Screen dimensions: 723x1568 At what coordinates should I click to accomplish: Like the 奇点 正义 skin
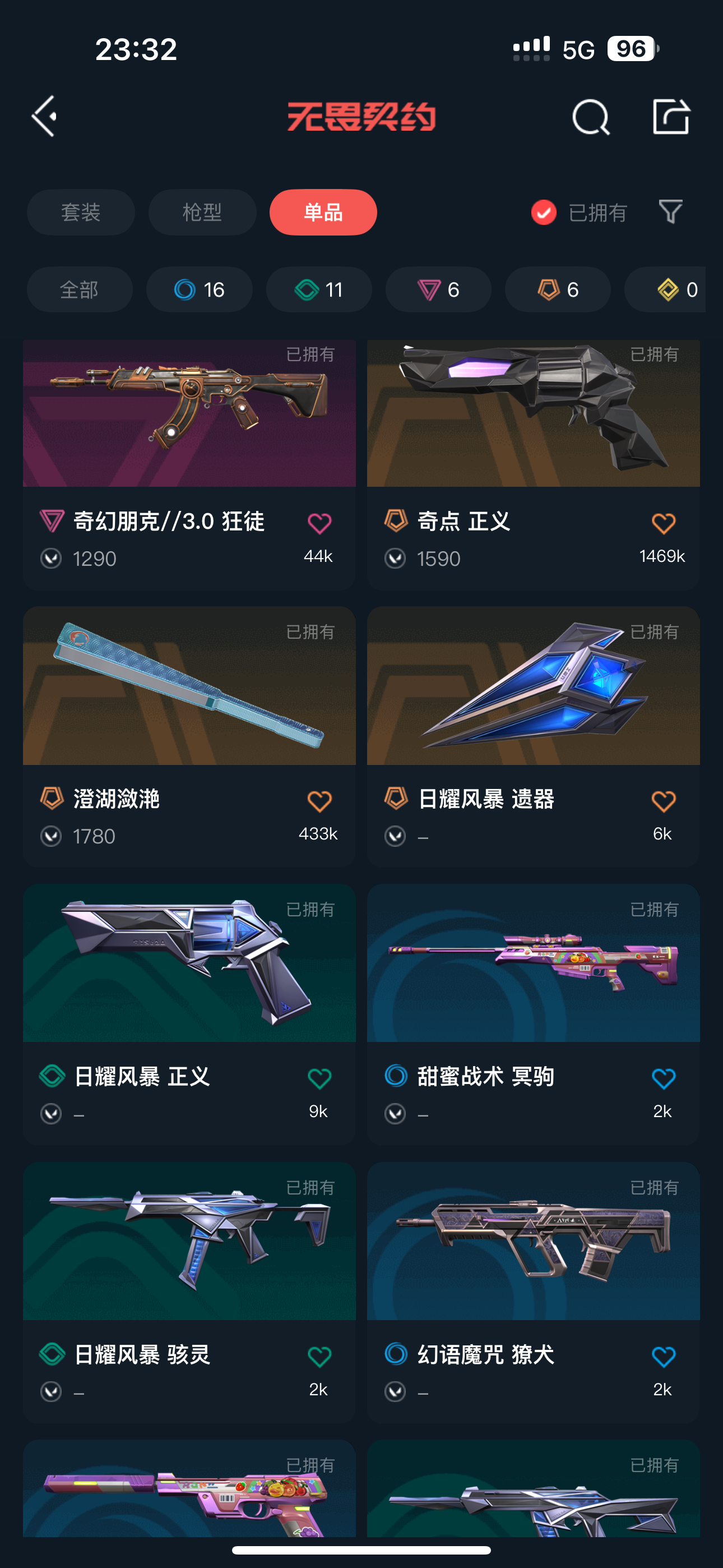[664, 523]
